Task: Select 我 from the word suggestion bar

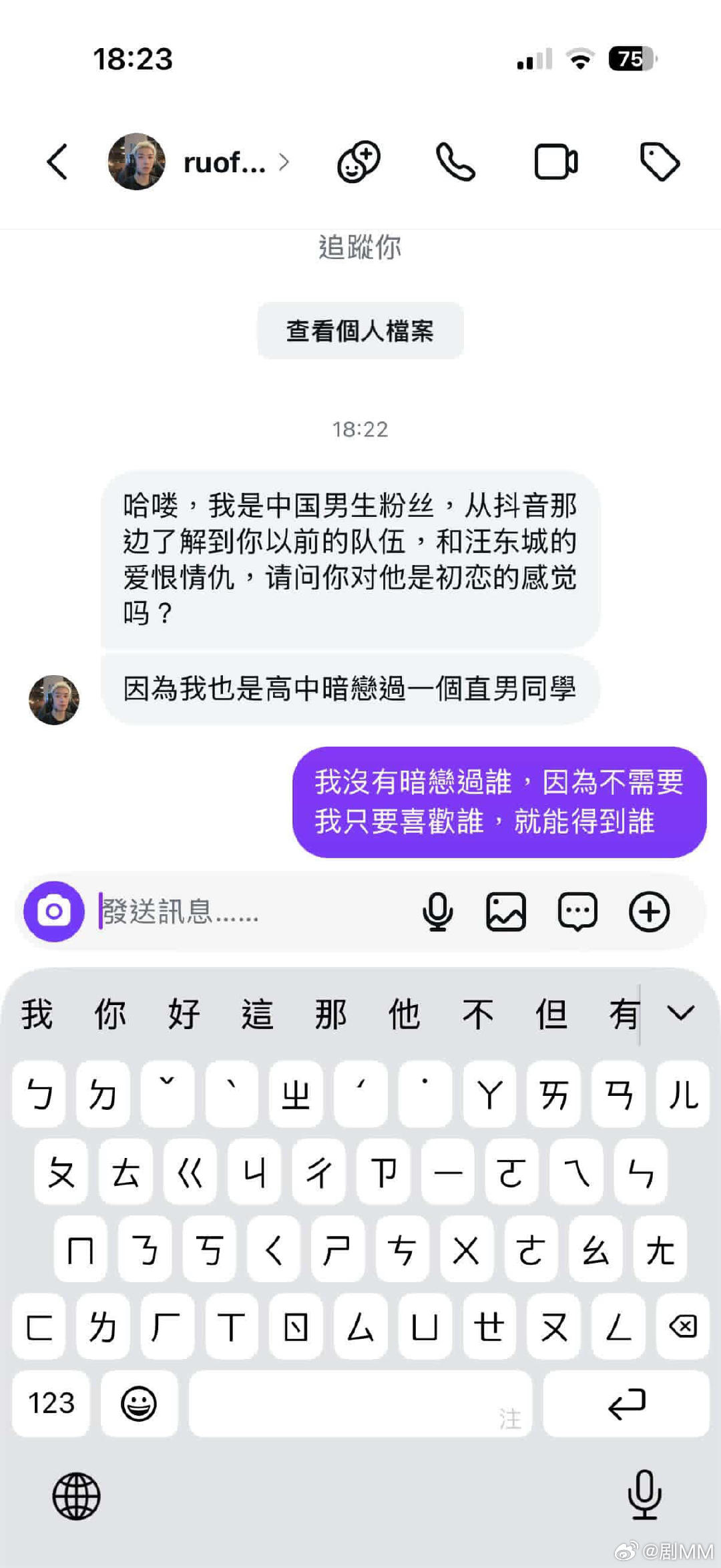Action: pos(37,1014)
